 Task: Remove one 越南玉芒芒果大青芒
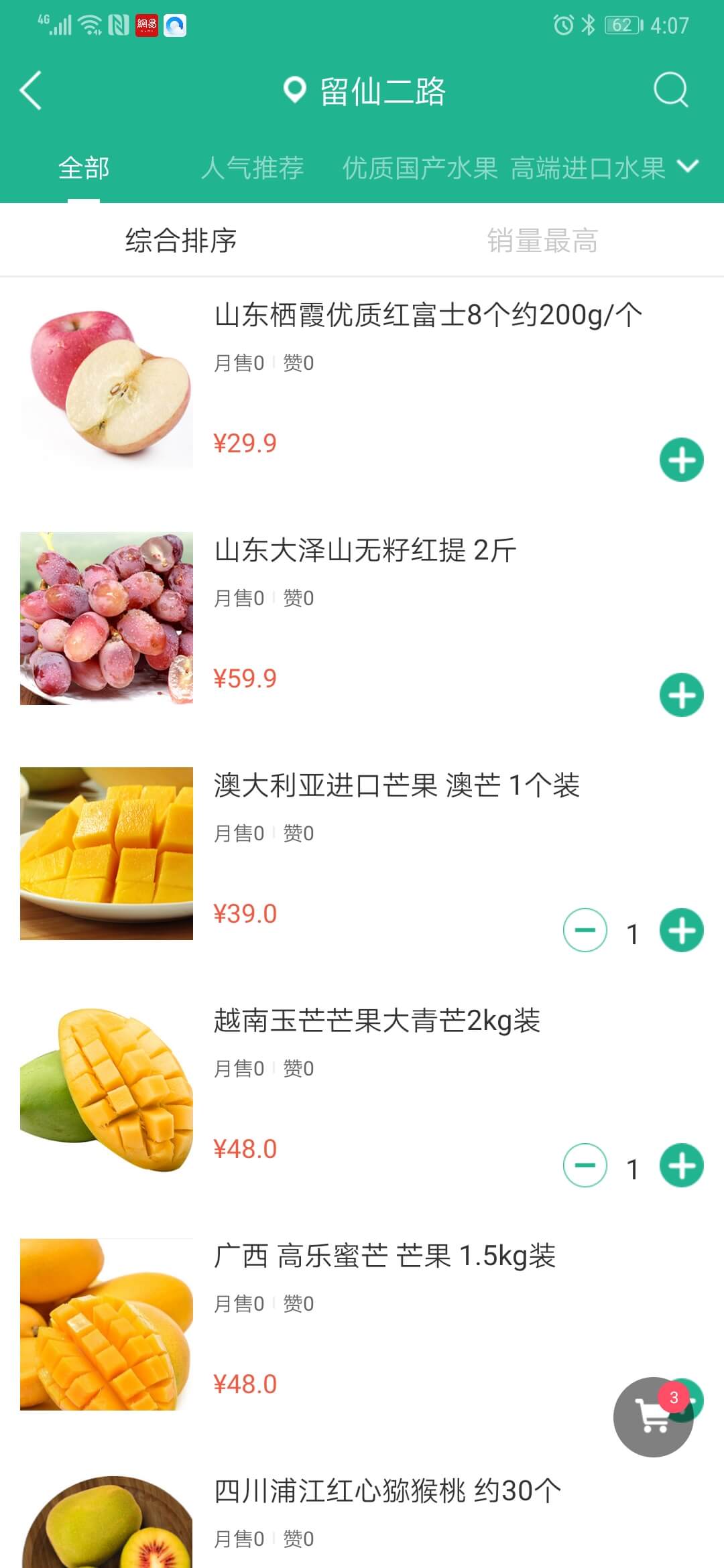tap(585, 1165)
